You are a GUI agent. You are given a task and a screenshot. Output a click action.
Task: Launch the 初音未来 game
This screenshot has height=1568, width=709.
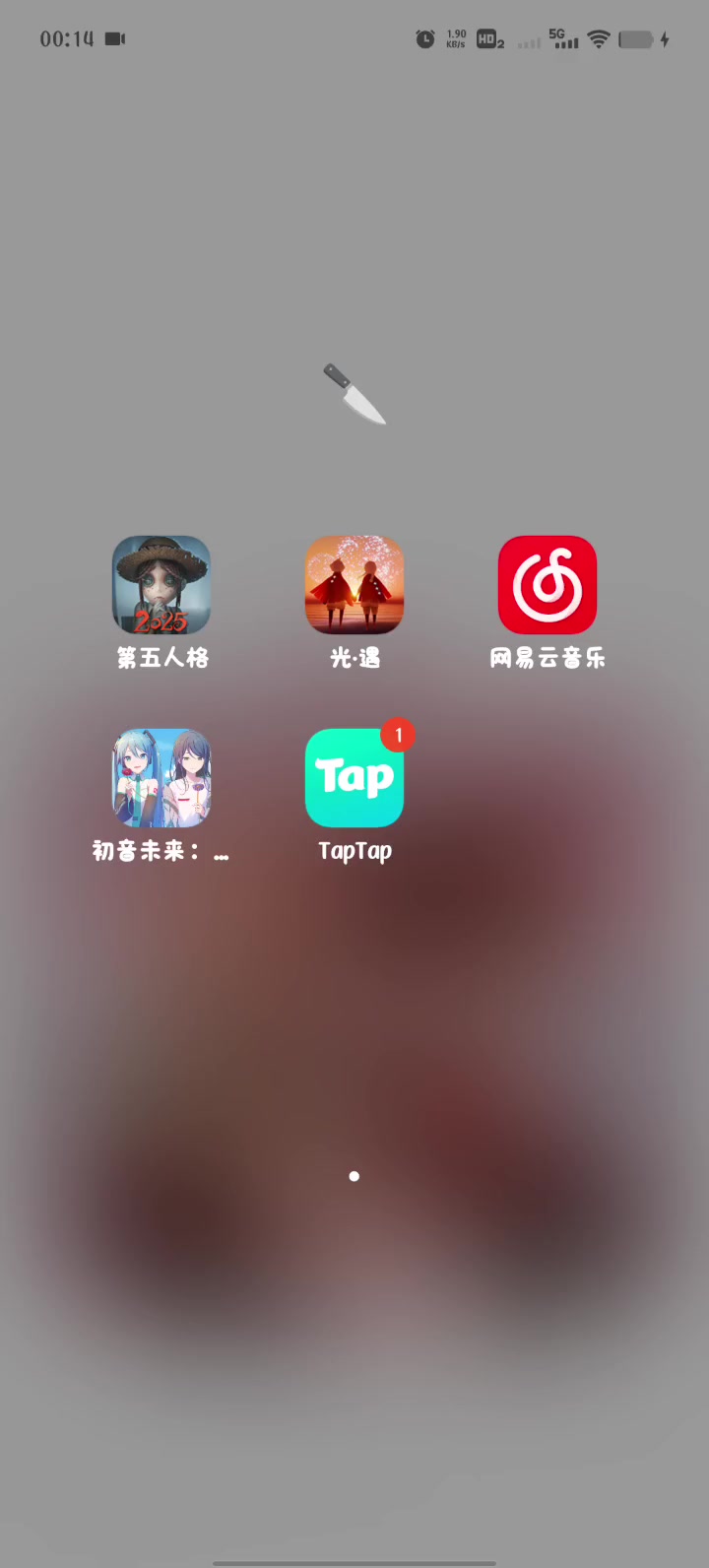click(161, 778)
